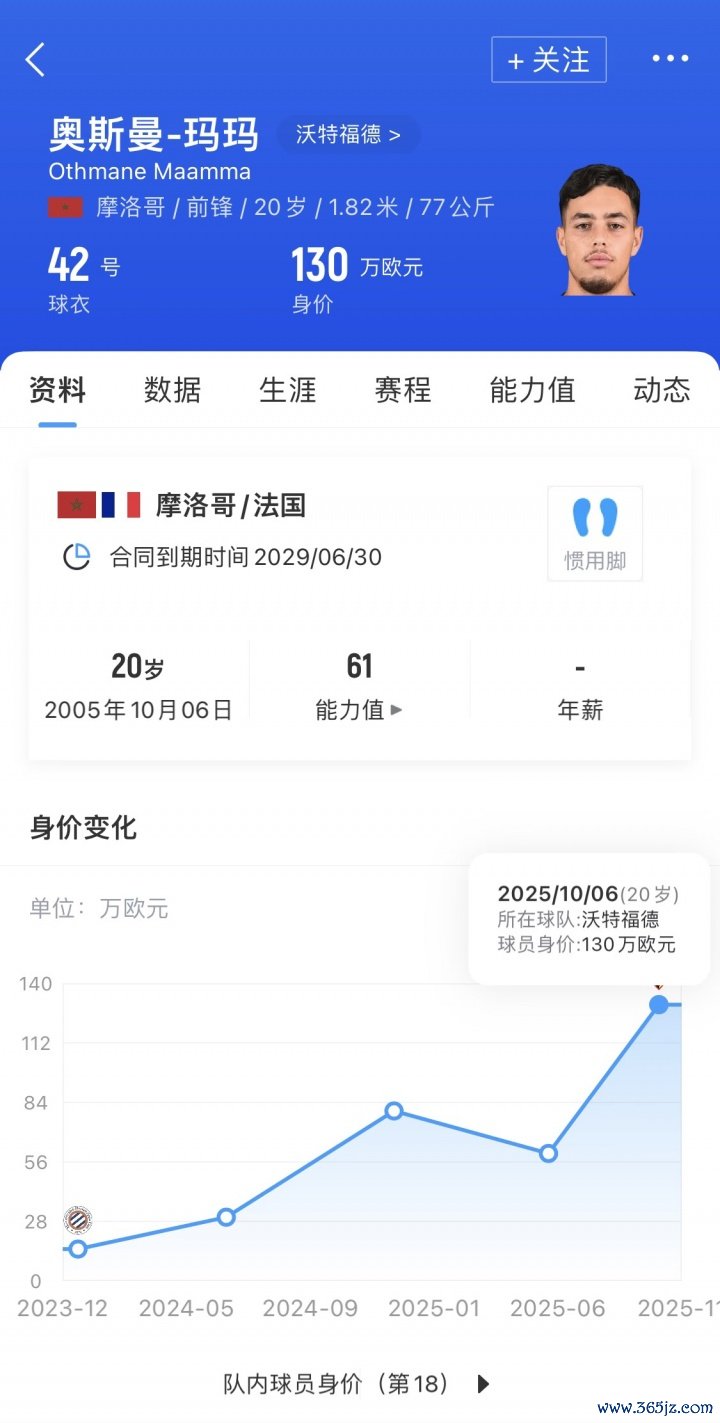Select the 2025-01 point on value chart

pos(394,1111)
